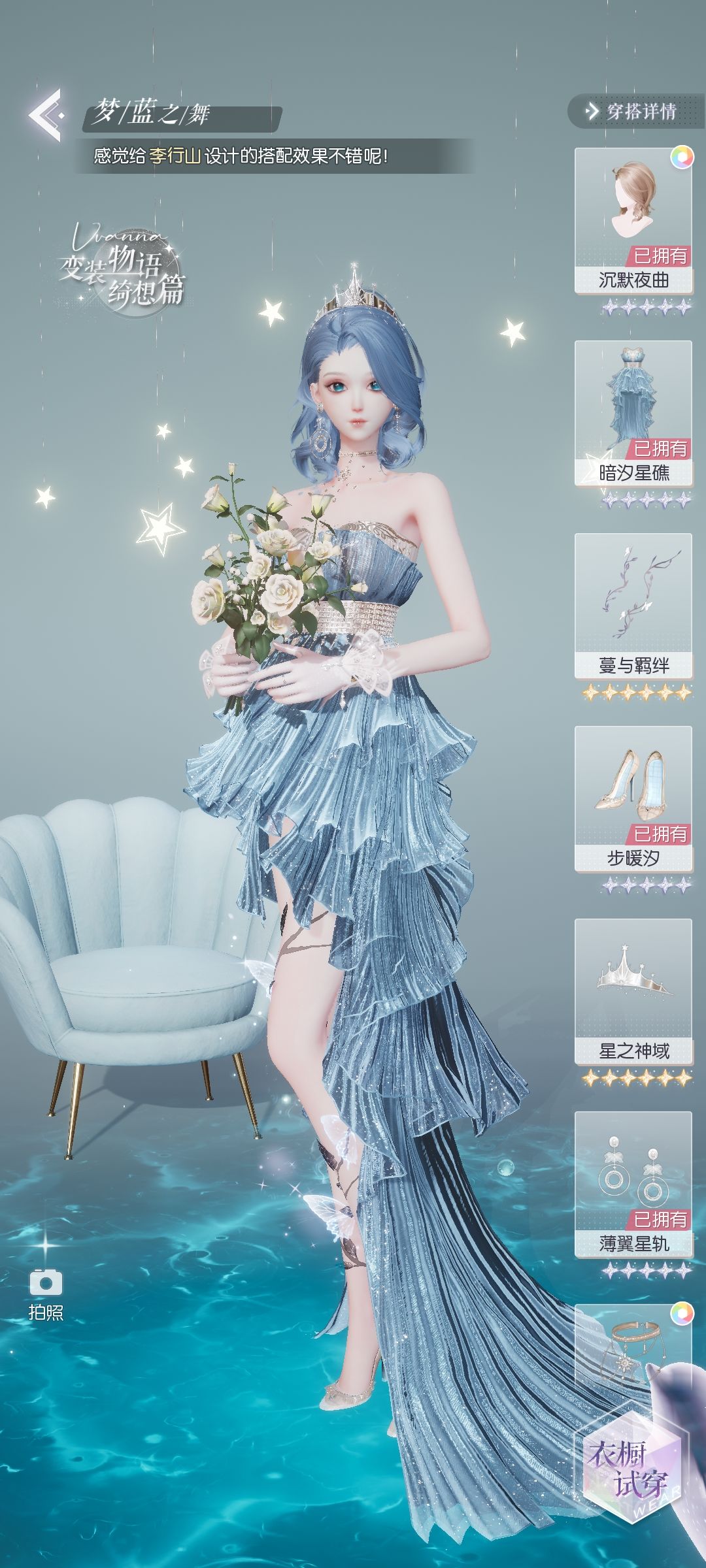Image resolution: width=706 pixels, height=1568 pixels.
Task: Select the 暗汐星礁 dress item
Action: point(633,414)
